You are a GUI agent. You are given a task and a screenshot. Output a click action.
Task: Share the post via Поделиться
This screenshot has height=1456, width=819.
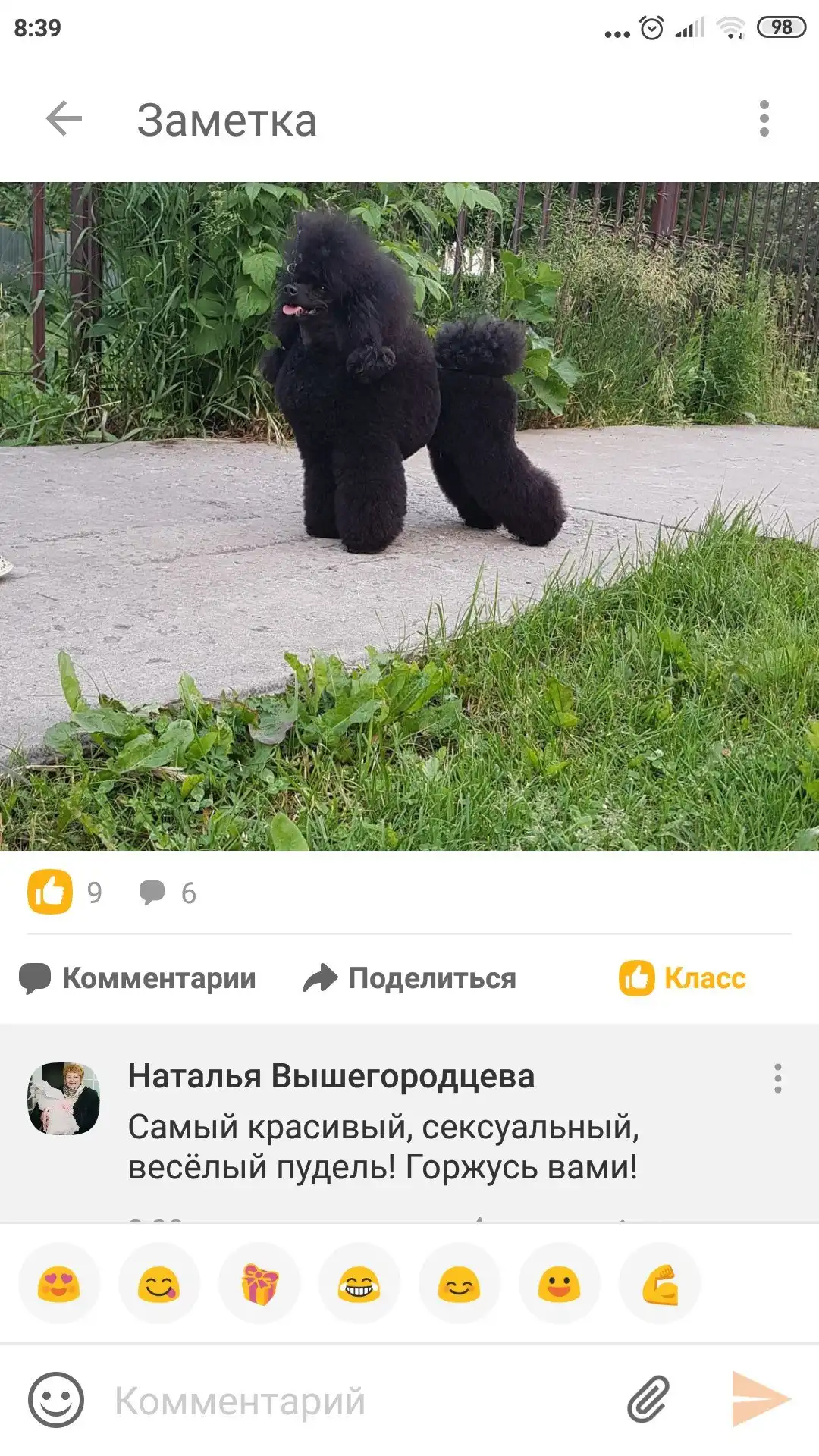pos(409,978)
